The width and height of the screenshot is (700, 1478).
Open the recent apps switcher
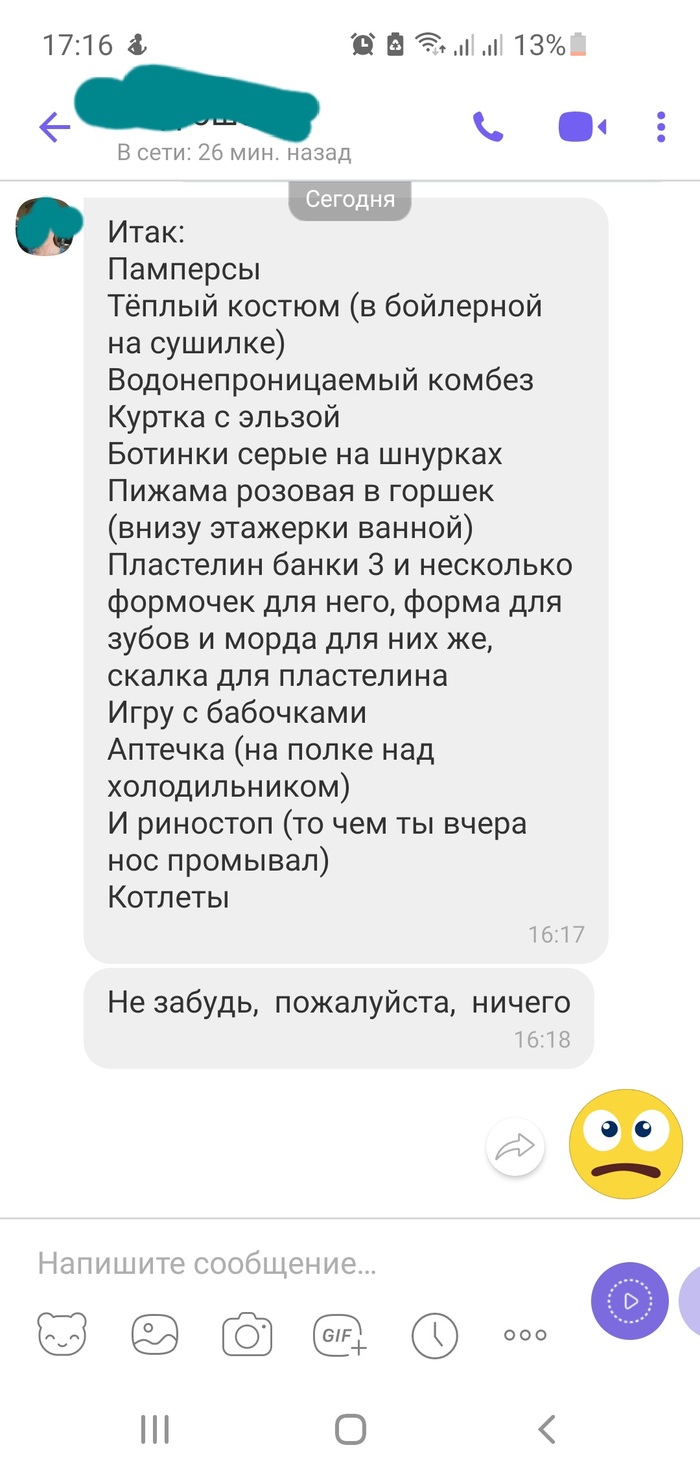click(155, 1429)
